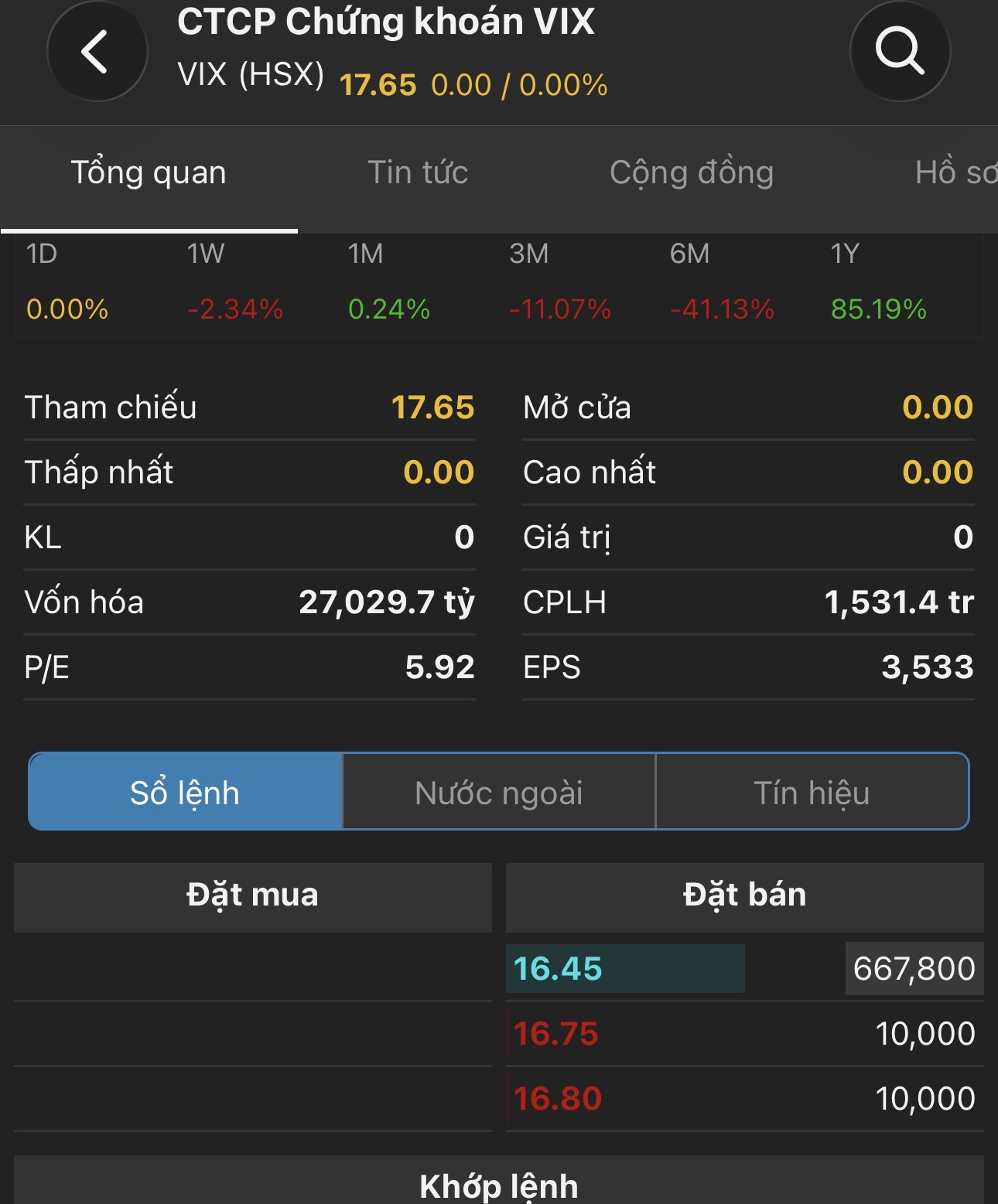Image resolution: width=998 pixels, height=1204 pixels.
Task: Switch to the Tín hiệu segment
Action: click(x=812, y=793)
